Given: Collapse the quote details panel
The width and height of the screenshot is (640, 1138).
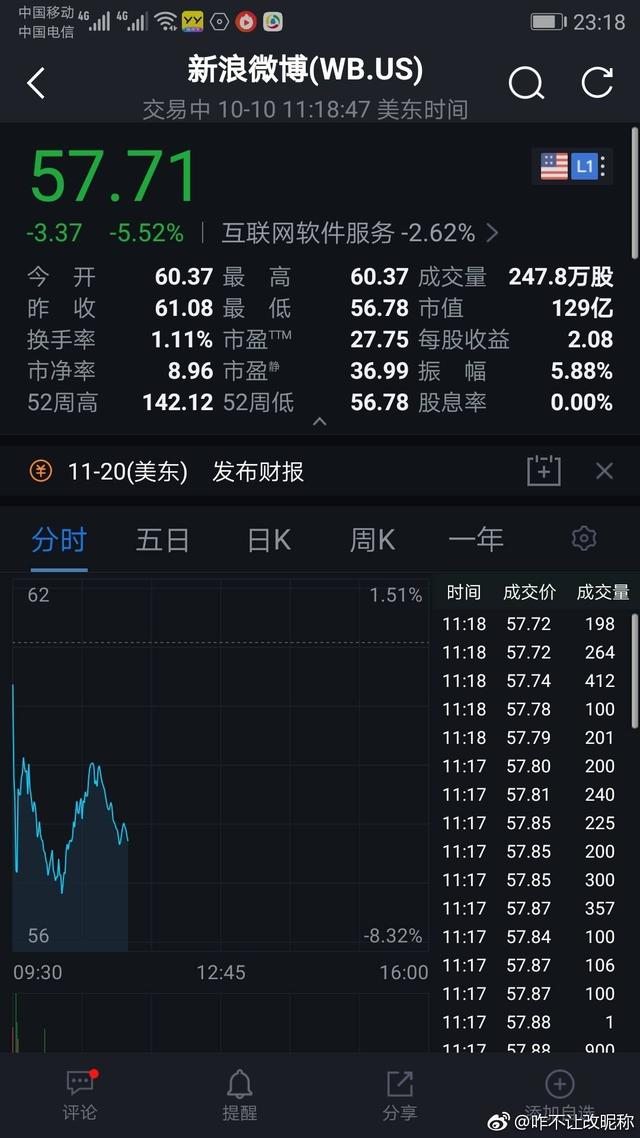Looking at the screenshot, I should pyautogui.click(x=320, y=422).
